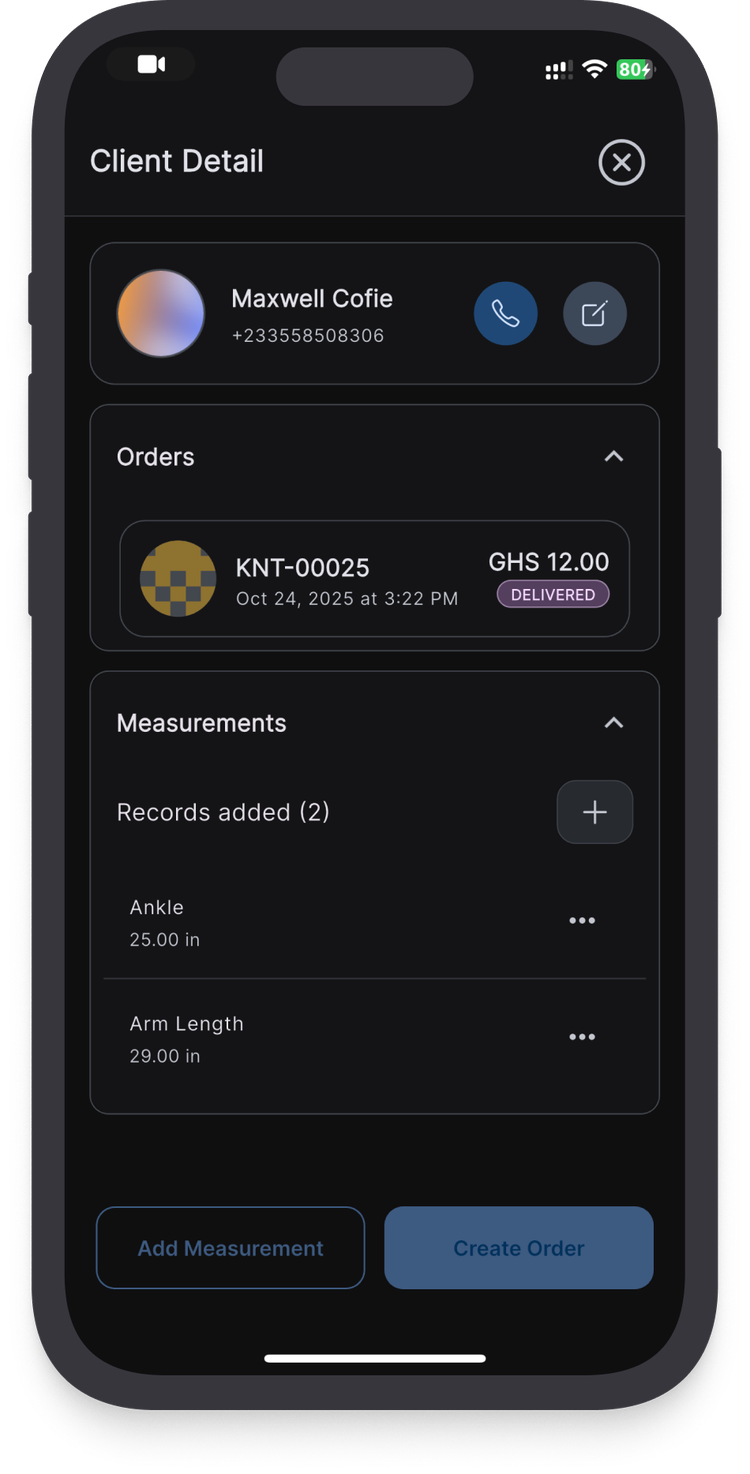750x1474 pixels.
Task: Toggle the DELIVERED status badge
Action: point(553,594)
